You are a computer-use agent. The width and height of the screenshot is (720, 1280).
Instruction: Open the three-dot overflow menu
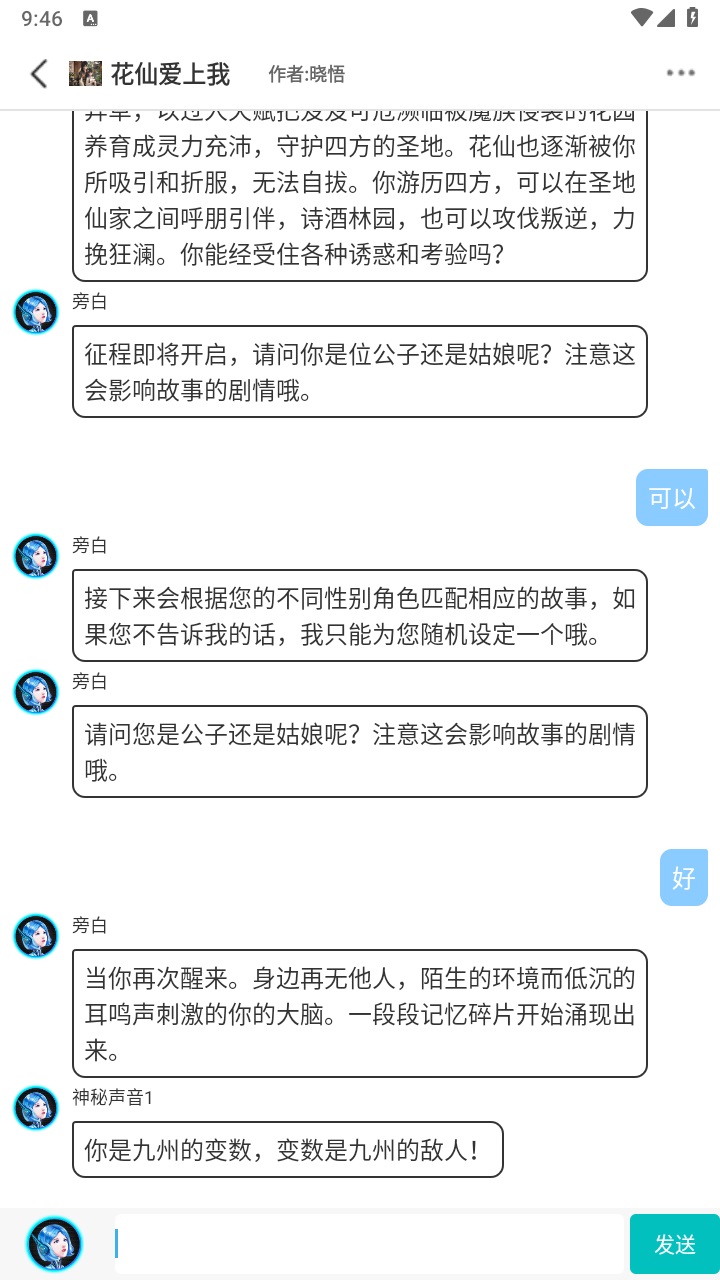681,72
